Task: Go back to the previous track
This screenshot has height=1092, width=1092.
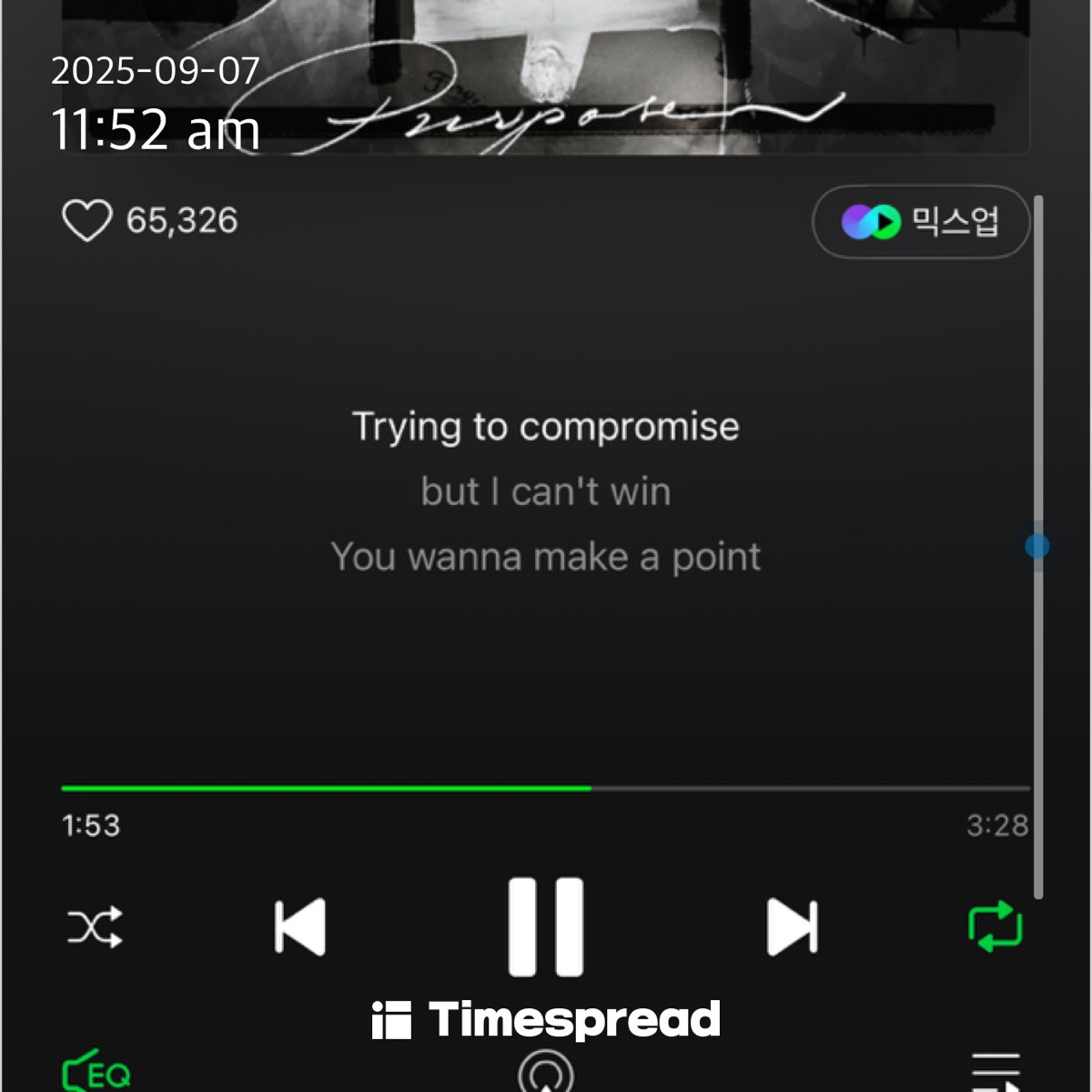Action: click(300, 927)
